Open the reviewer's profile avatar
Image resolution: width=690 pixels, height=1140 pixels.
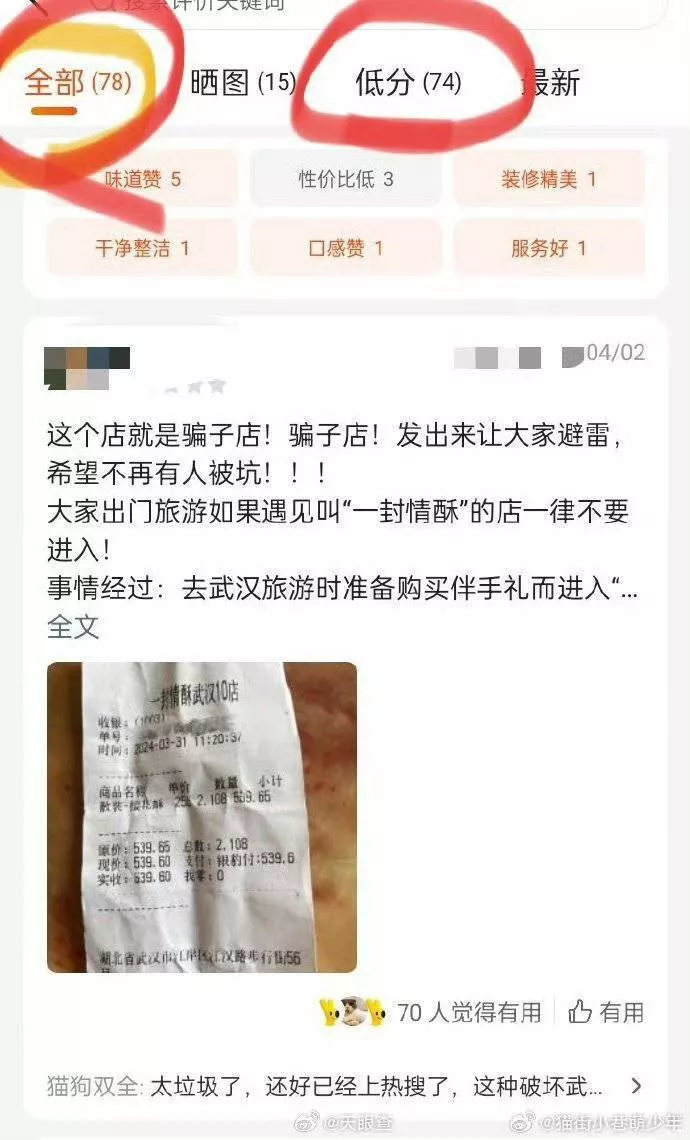point(88,367)
